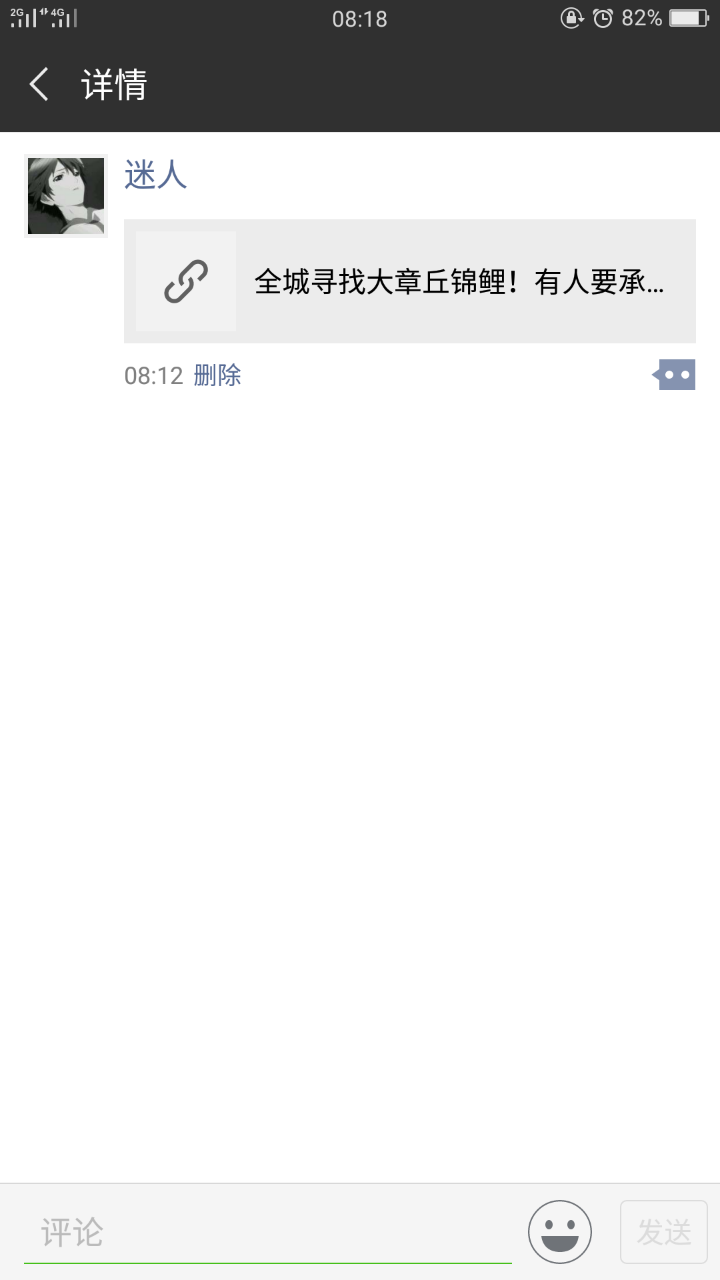
Task: Open 迷人's profile avatar
Action: pyautogui.click(x=66, y=196)
